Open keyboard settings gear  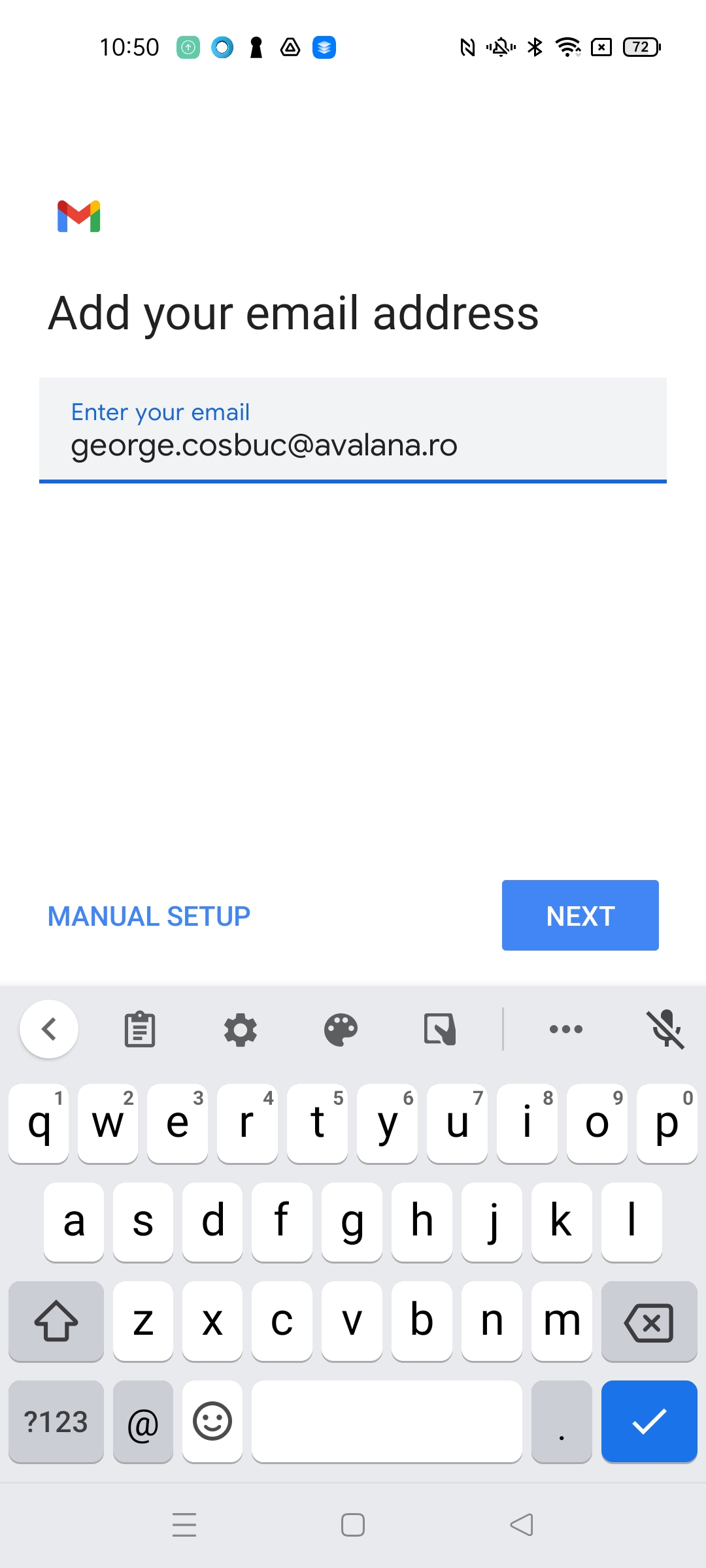241,1030
